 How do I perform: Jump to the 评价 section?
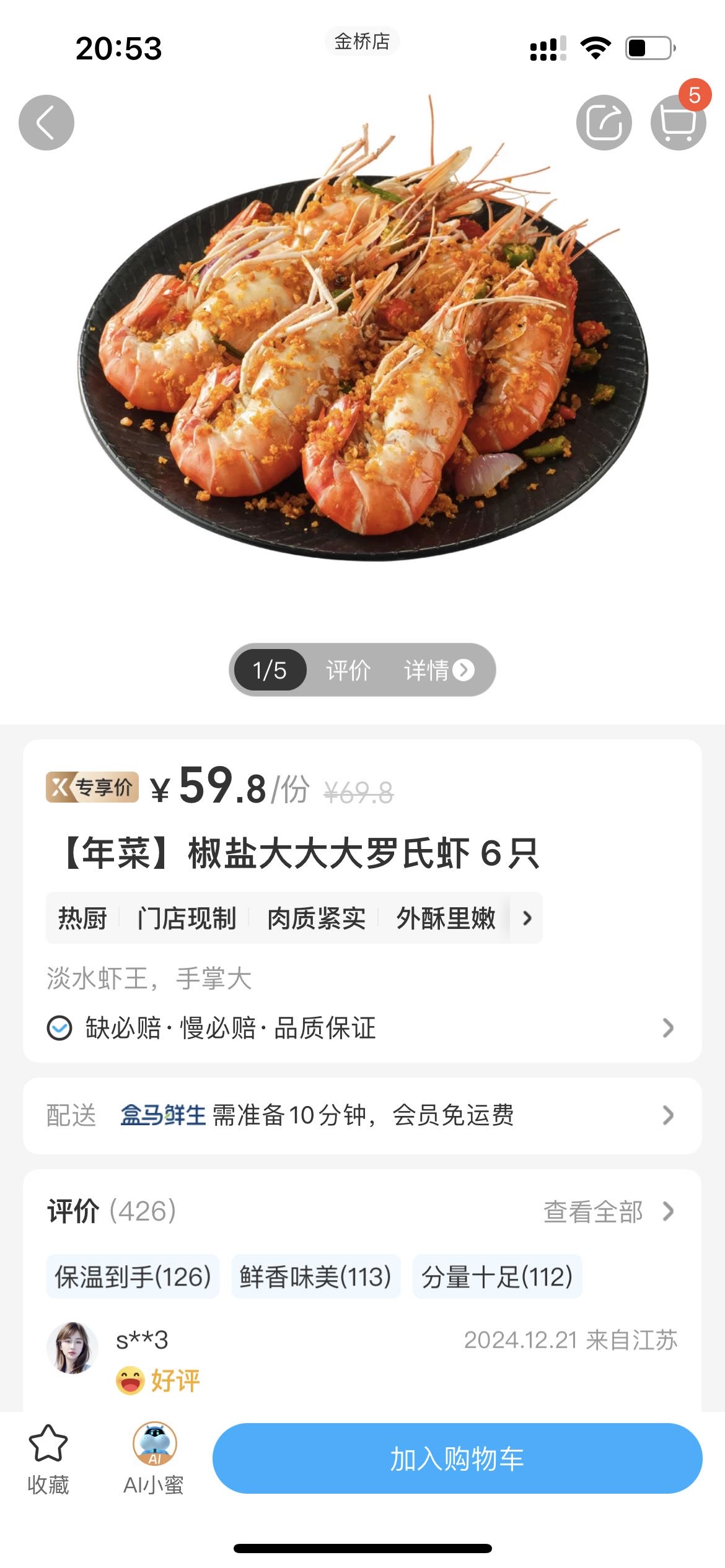tap(348, 670)
